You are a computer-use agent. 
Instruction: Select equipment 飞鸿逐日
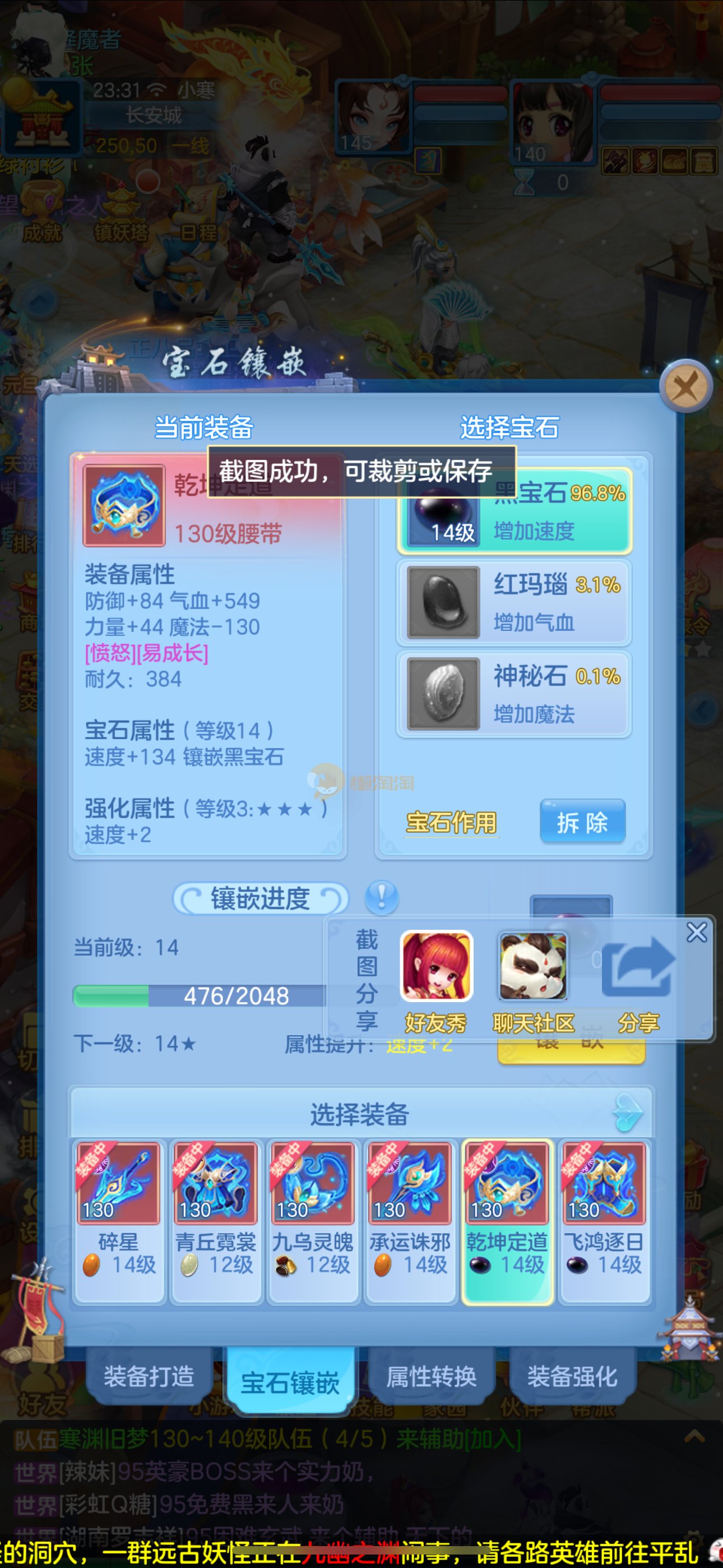click(x=604, y=1221)
